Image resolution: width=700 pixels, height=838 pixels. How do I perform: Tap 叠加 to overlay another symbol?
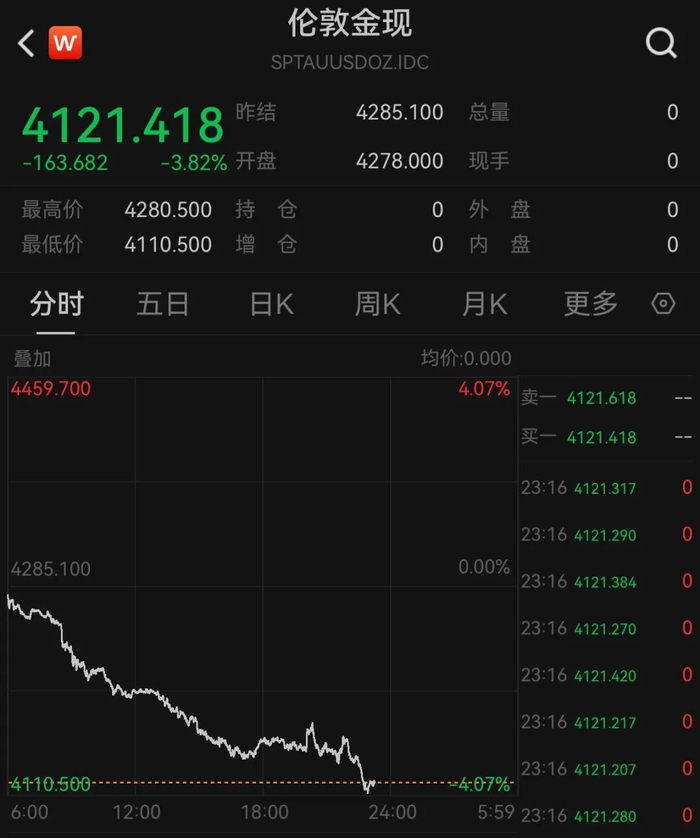(x=32, y=358)
